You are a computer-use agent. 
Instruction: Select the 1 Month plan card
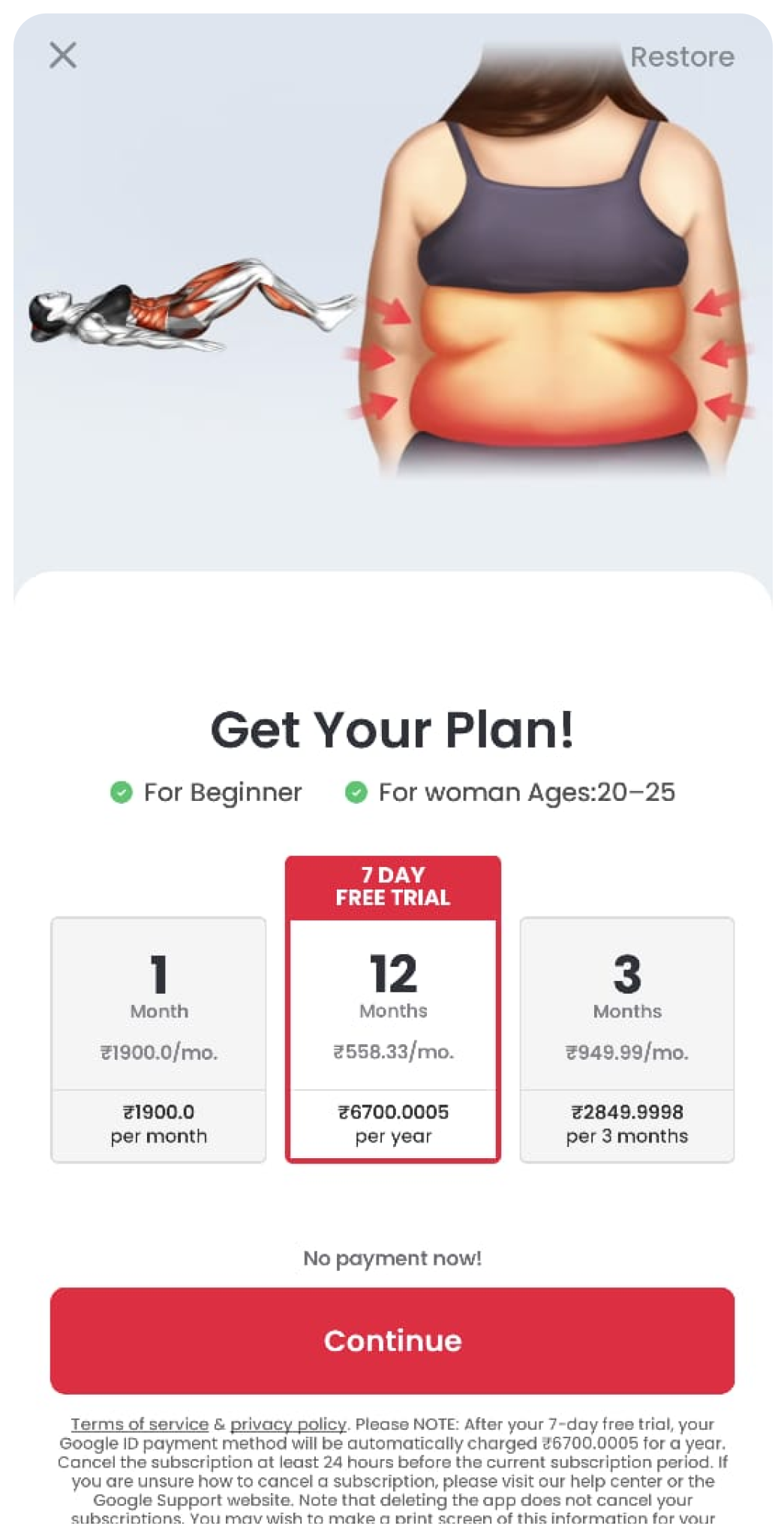pyautogui.click(x=158, y=1040)
